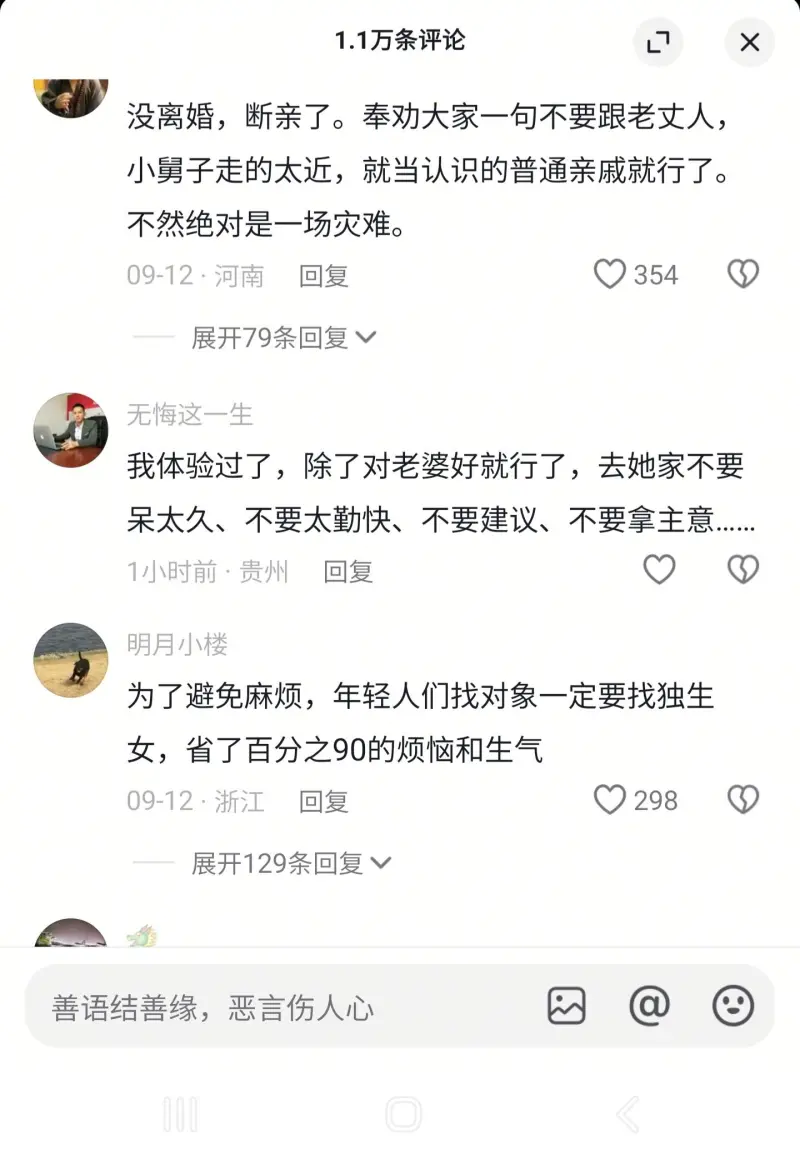
Task: Reply to 明月小楼's comment
Action: click(323, 801)
